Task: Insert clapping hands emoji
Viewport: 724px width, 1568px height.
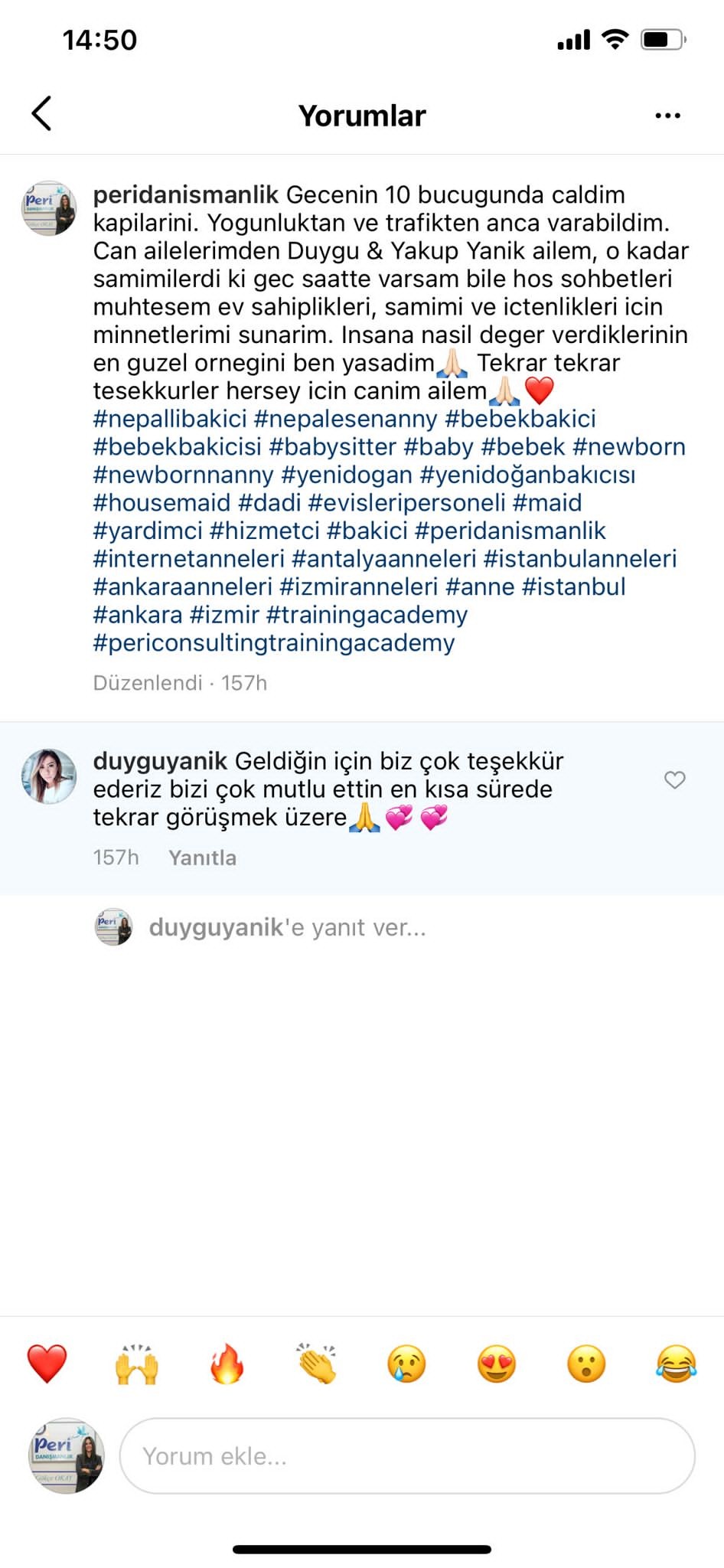Action: coord(316,1364)
